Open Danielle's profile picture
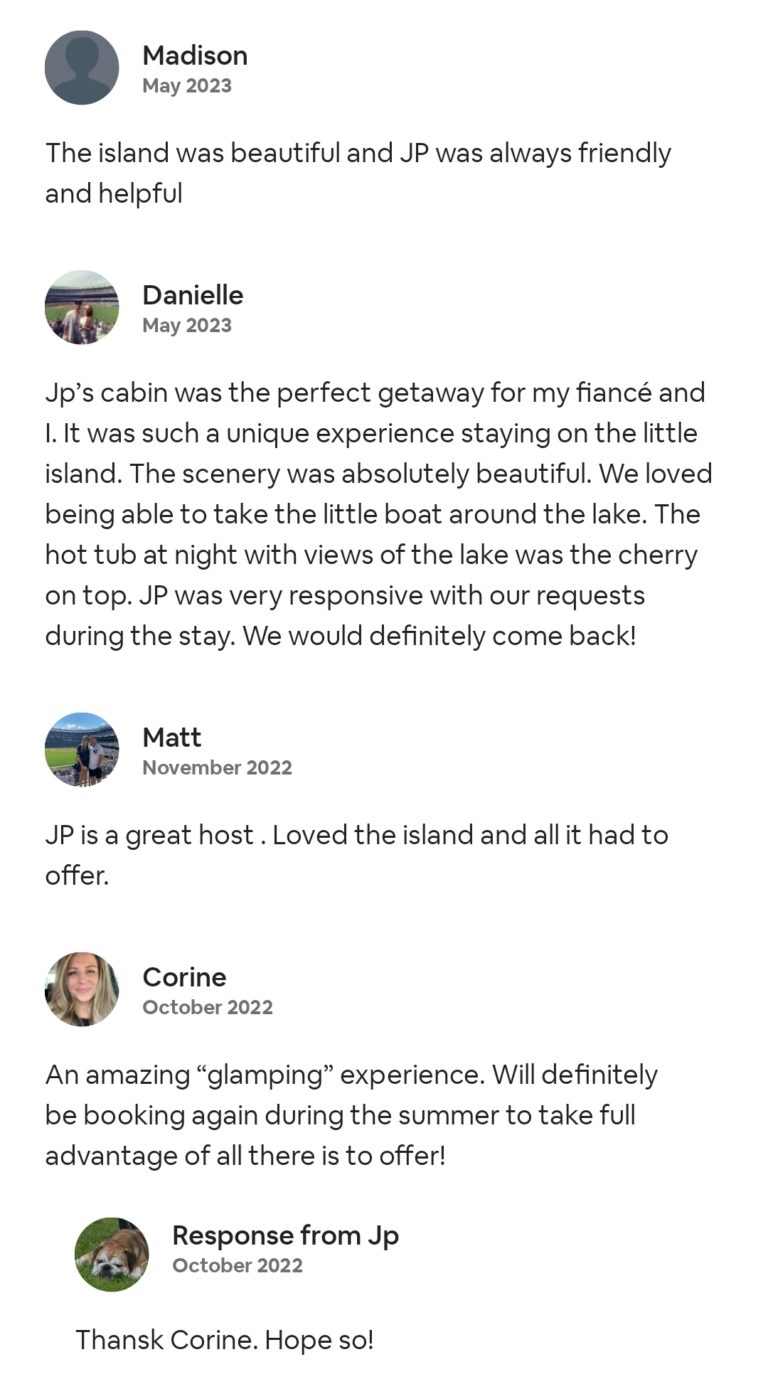This screenshot has width=768, height=1389. [82, 307]
